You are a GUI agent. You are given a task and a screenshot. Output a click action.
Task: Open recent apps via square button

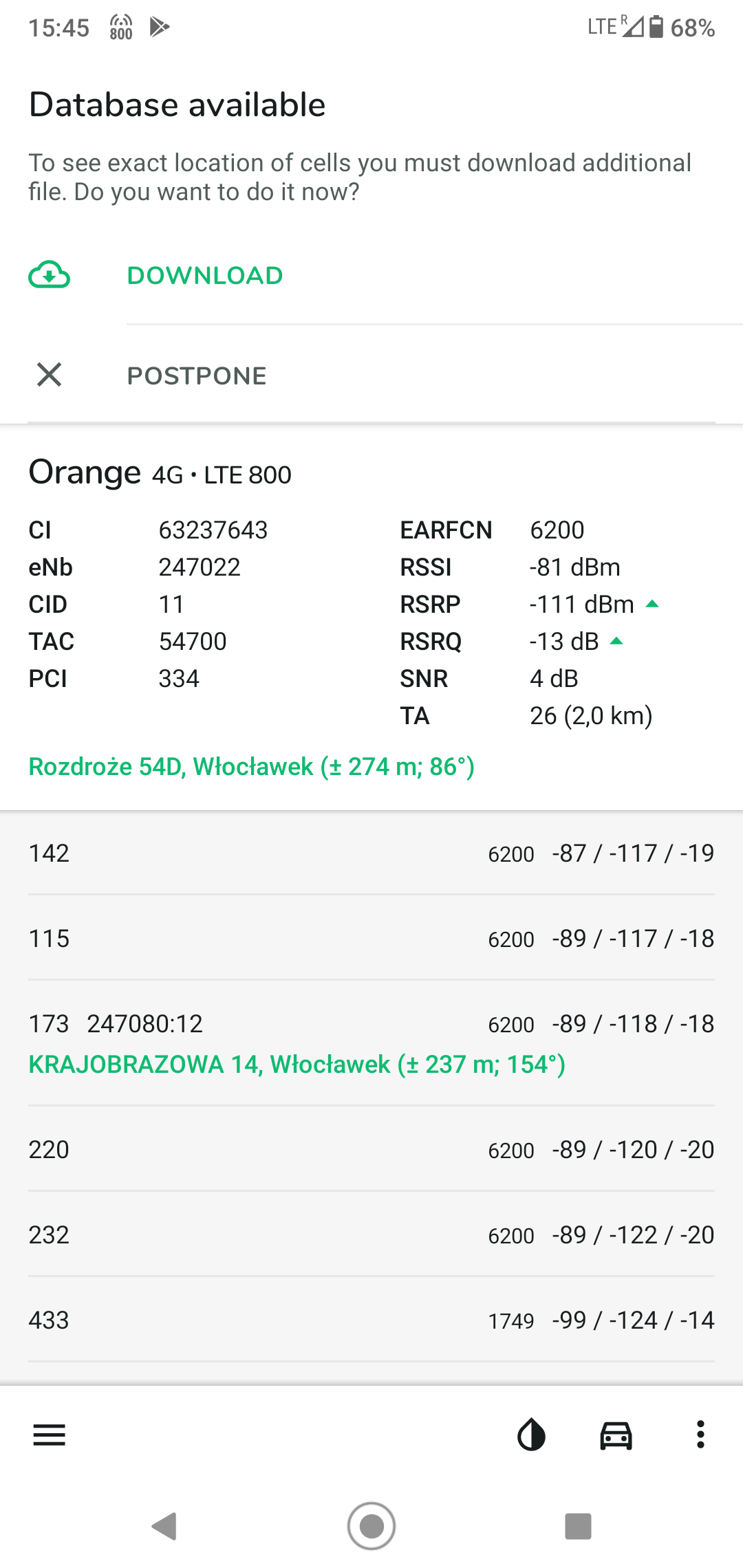click(578, 1526)
